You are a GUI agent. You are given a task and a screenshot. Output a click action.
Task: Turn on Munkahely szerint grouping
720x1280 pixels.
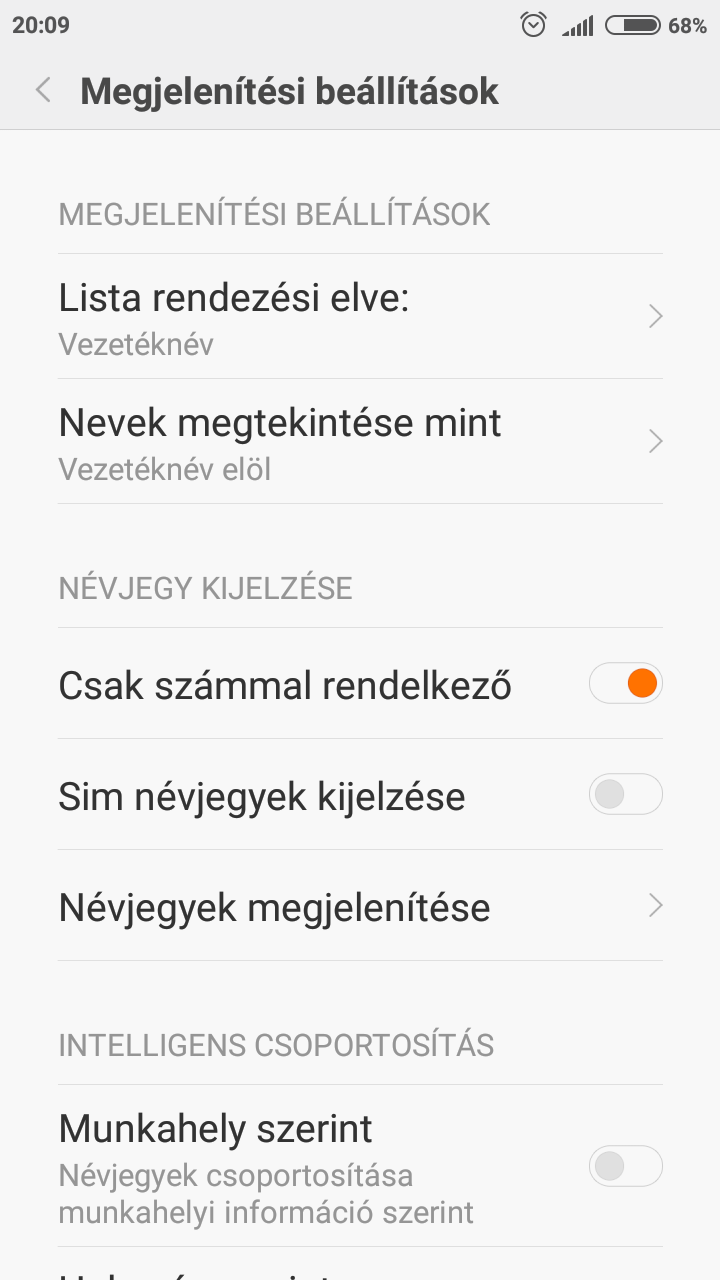(x=625, y=1166)
